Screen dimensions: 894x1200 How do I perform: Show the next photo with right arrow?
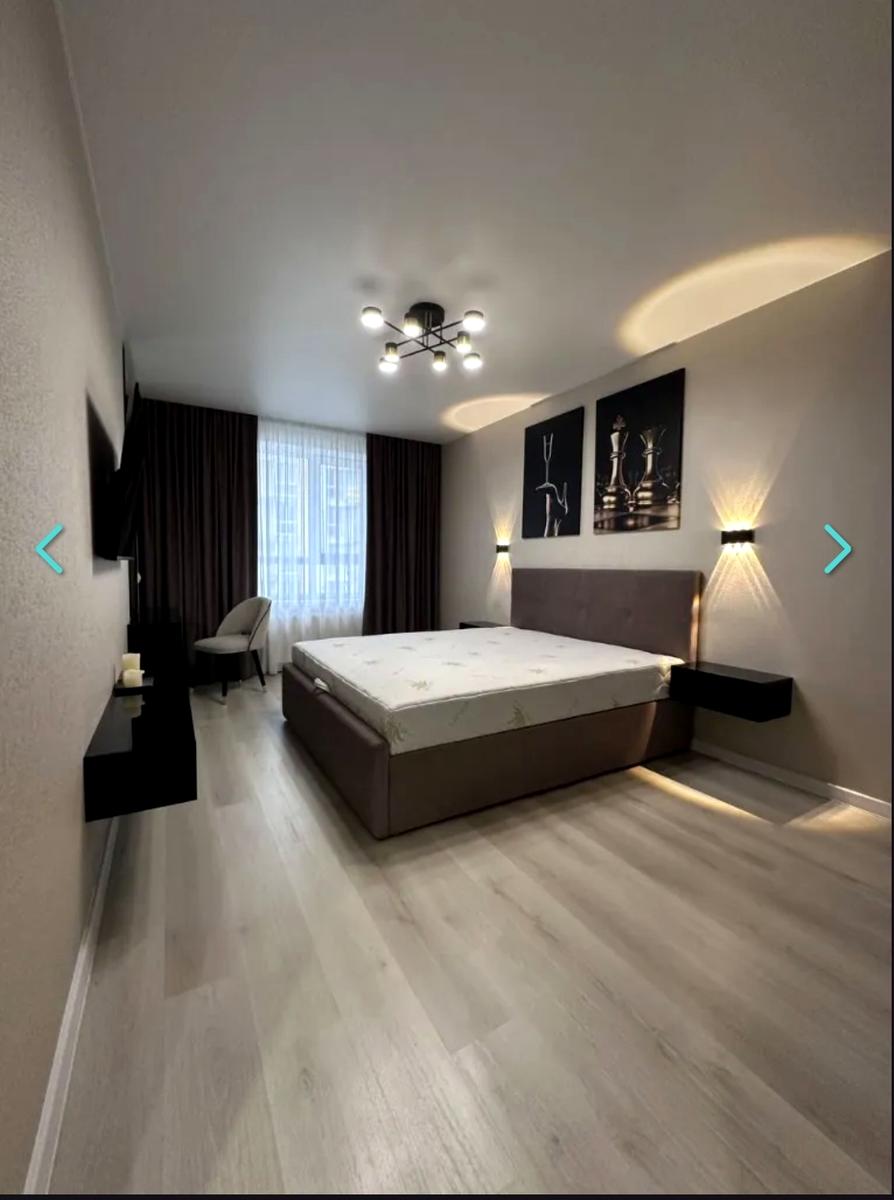pyautogui.click(x=837, y=549)
